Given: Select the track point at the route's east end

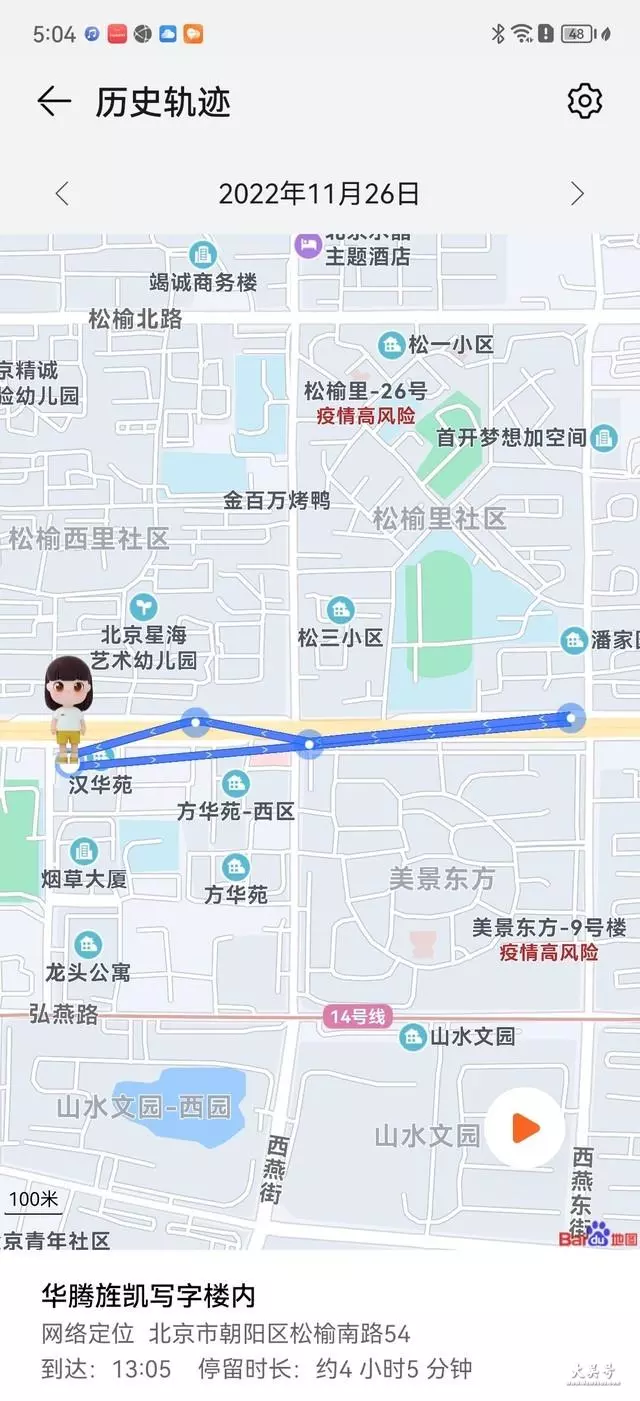Looking at the screenshot, I should (x=571, y=716).
